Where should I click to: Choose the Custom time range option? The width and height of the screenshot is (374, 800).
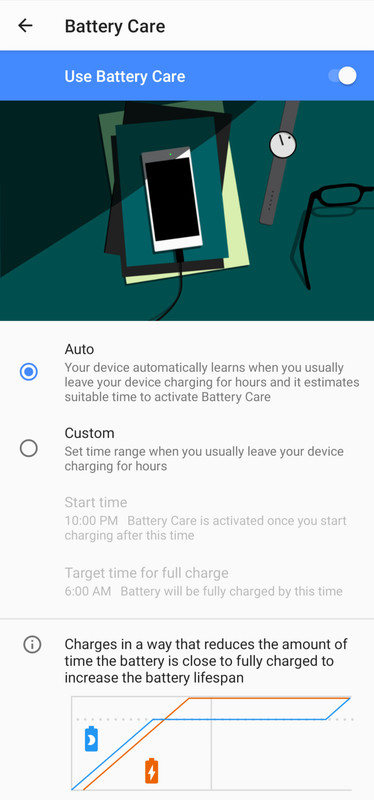tap(29, 448)
